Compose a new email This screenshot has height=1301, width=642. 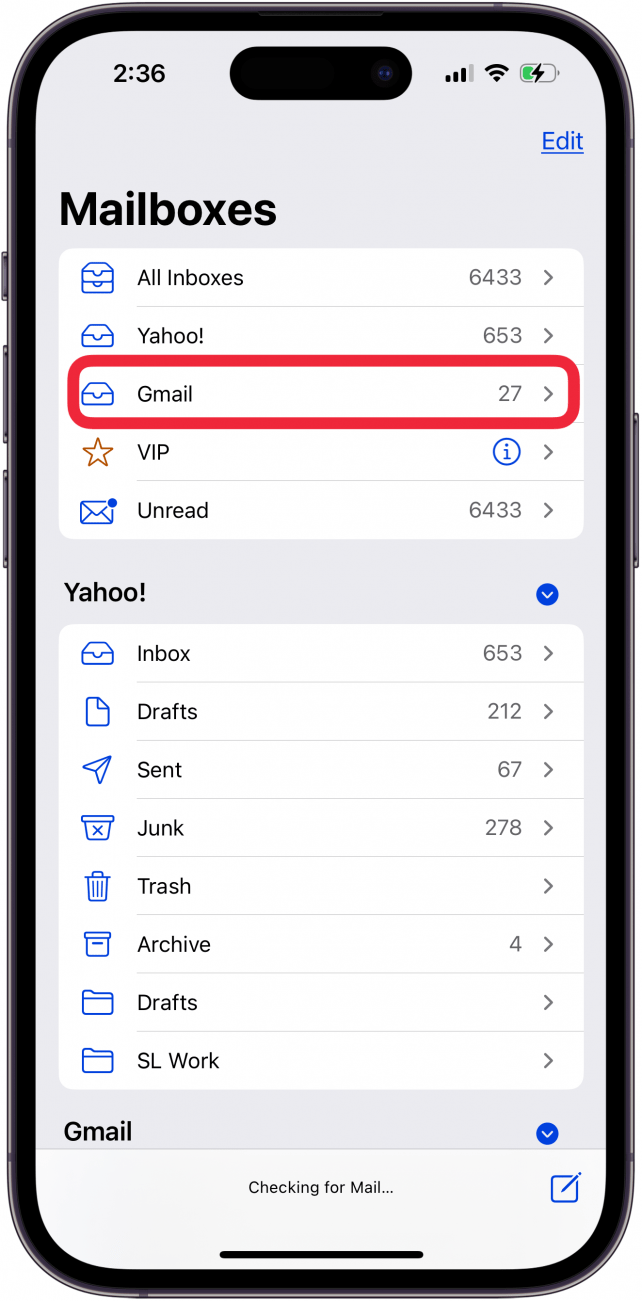pyautogui.click(x=565, y=1188)
